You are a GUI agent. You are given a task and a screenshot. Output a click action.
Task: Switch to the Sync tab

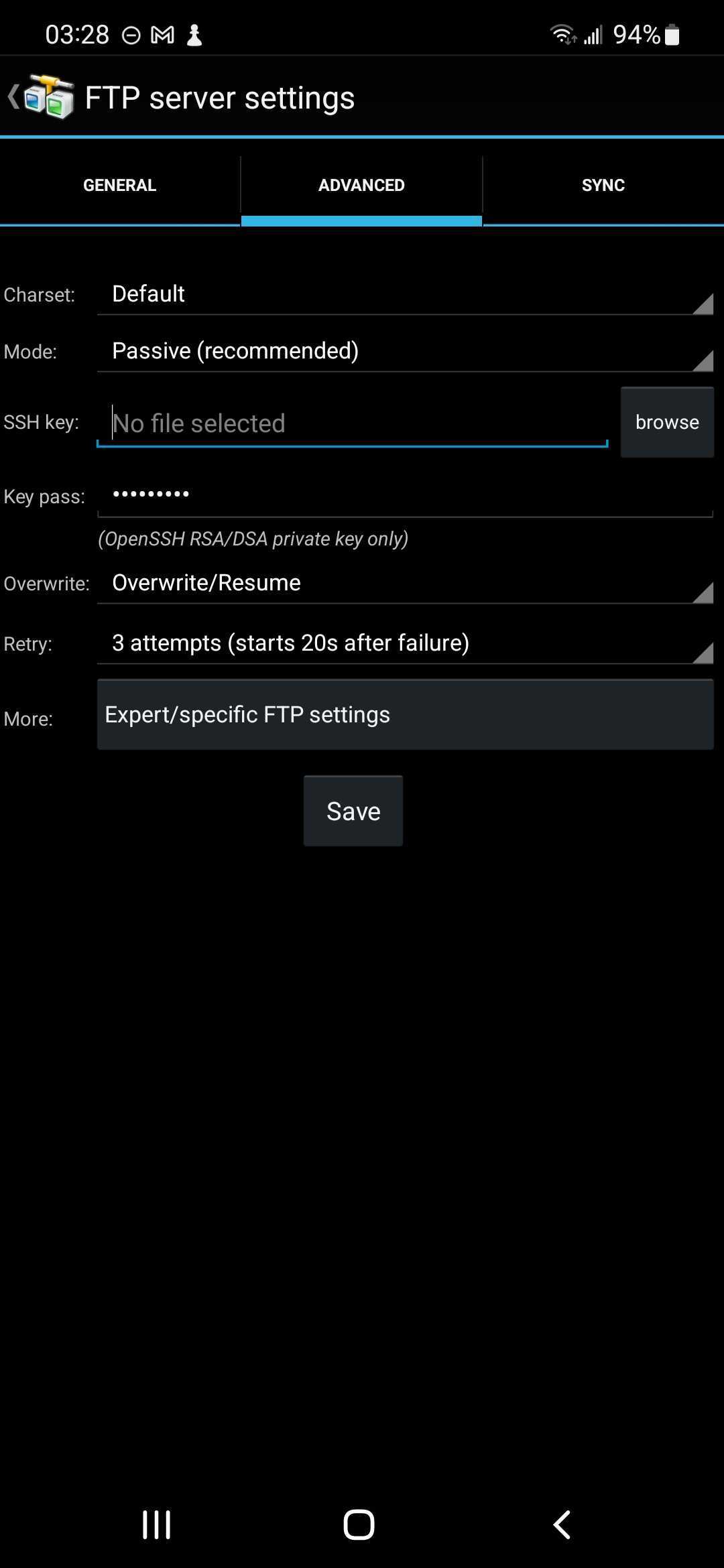(x=603, y=186)
